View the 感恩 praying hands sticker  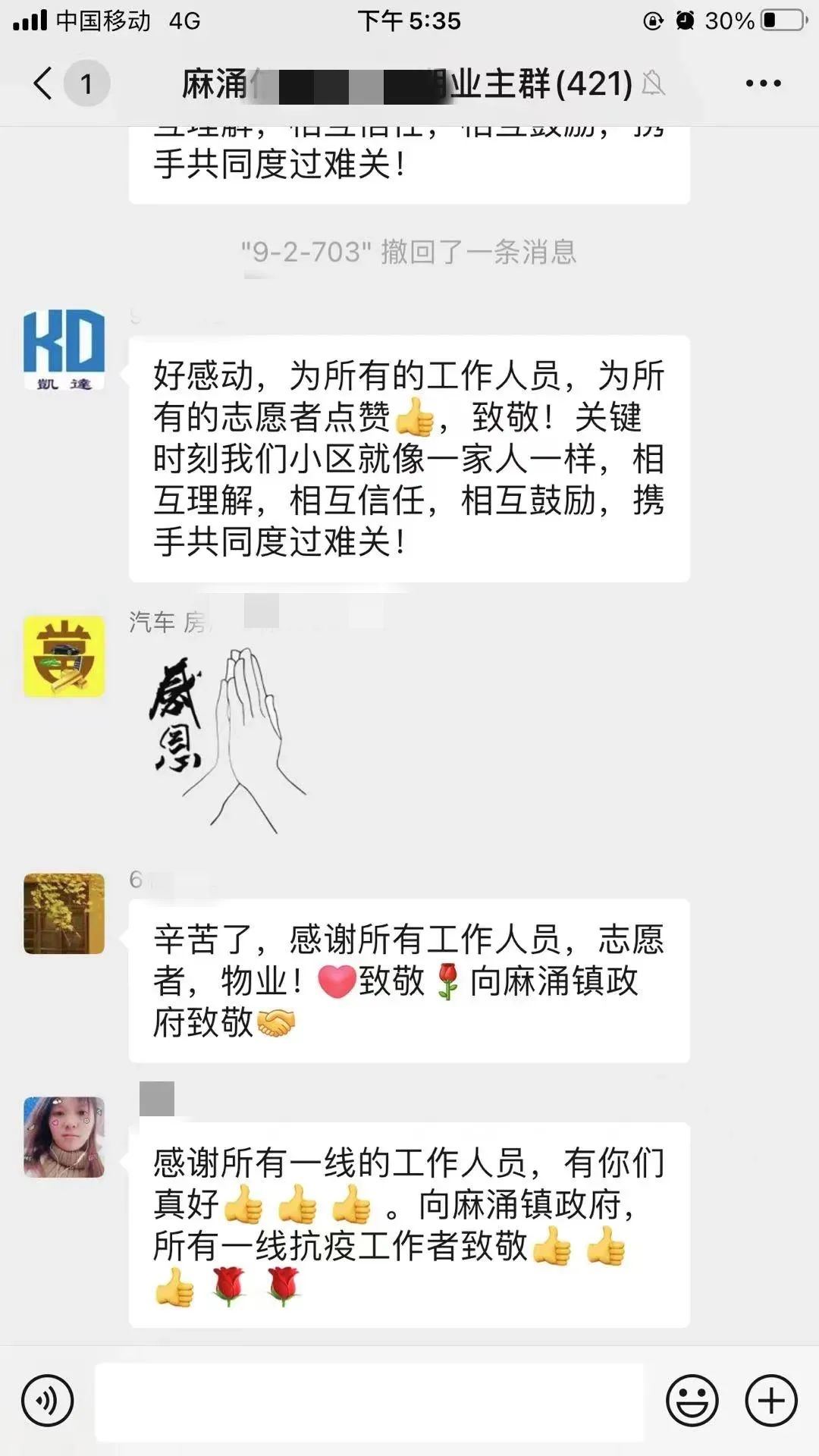click(x=227, y=739)
